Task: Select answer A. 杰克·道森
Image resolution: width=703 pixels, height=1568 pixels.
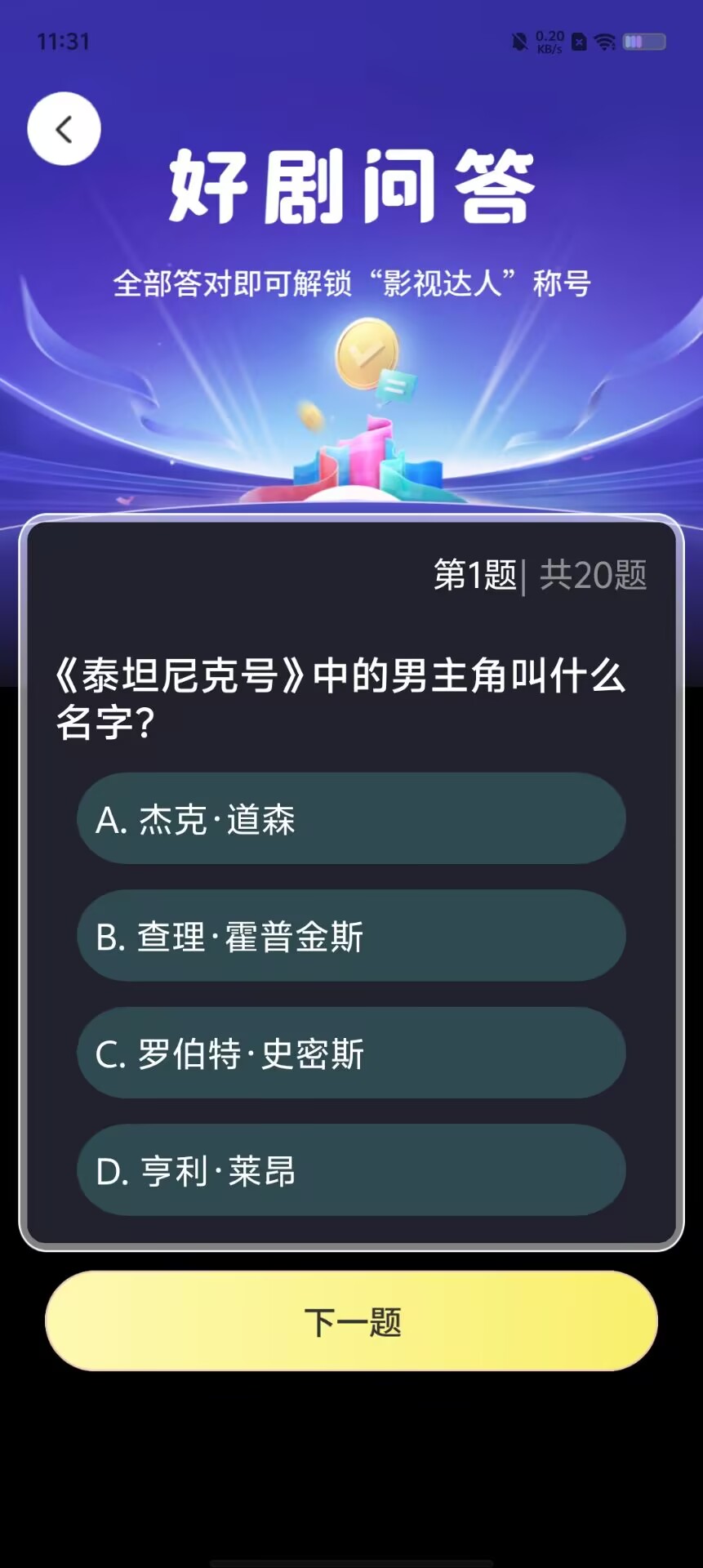Action: (x=351, y=819)
